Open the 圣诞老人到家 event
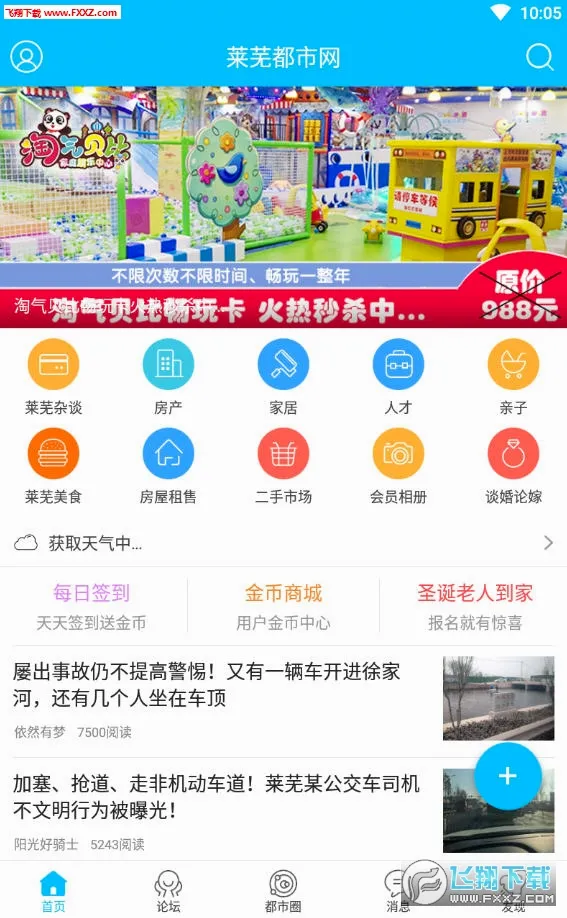 click(x=475, y=607)
